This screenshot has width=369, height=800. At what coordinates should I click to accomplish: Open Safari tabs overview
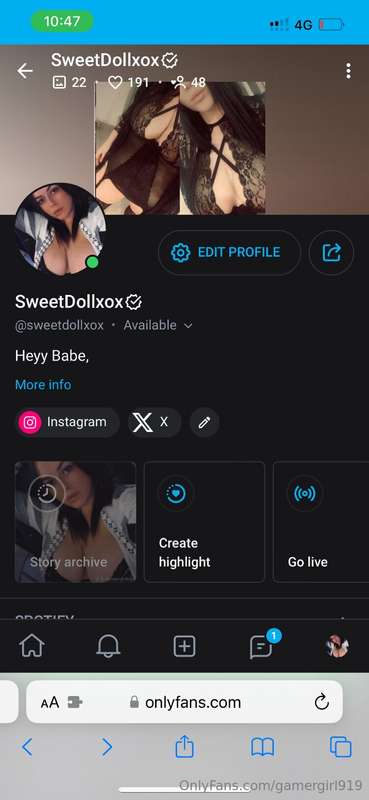point(340,747)
